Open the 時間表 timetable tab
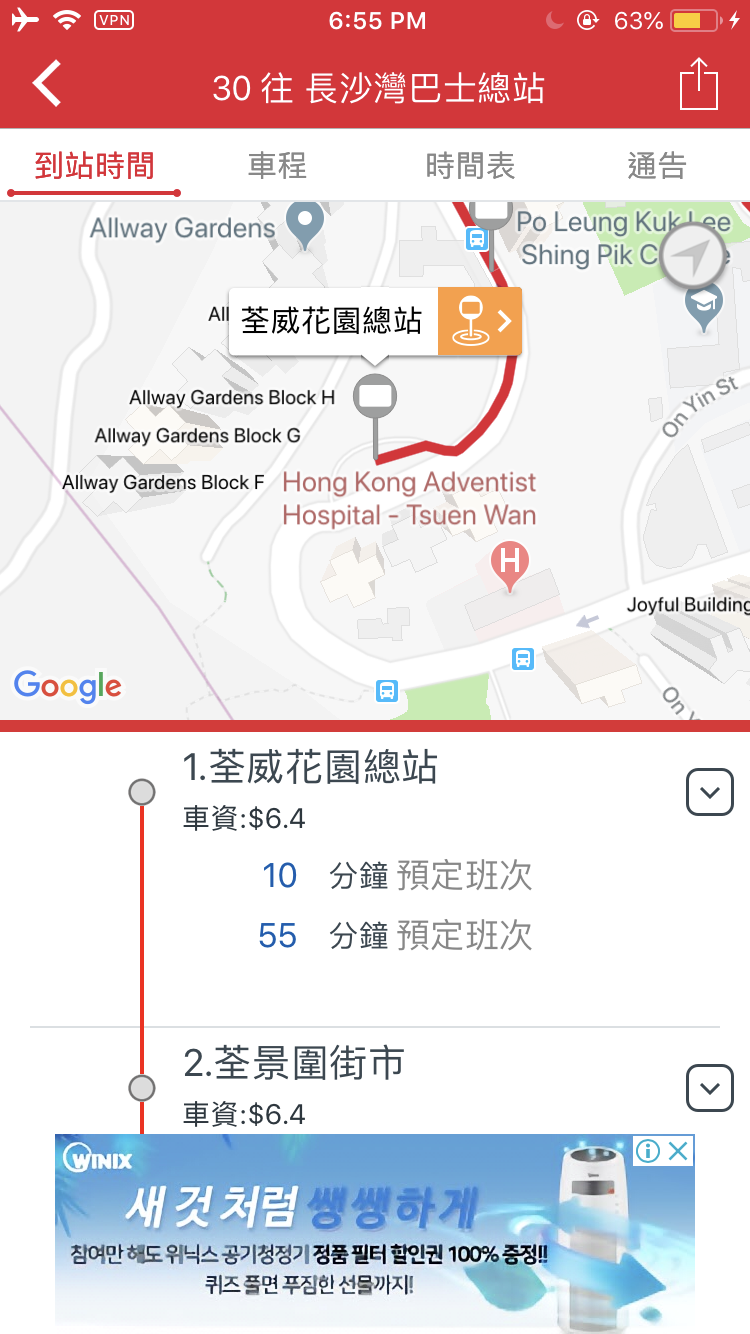 470,166
